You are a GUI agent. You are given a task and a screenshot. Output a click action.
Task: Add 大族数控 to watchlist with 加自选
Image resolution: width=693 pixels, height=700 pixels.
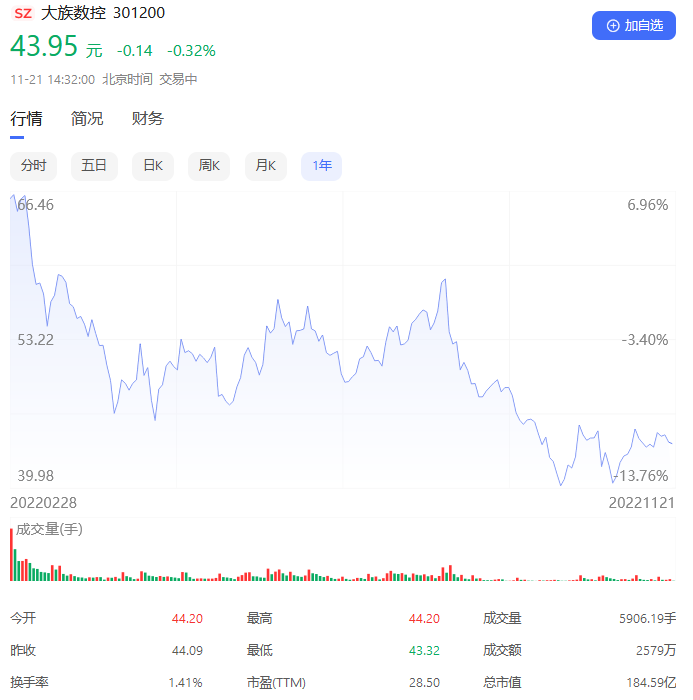(633, 26)
